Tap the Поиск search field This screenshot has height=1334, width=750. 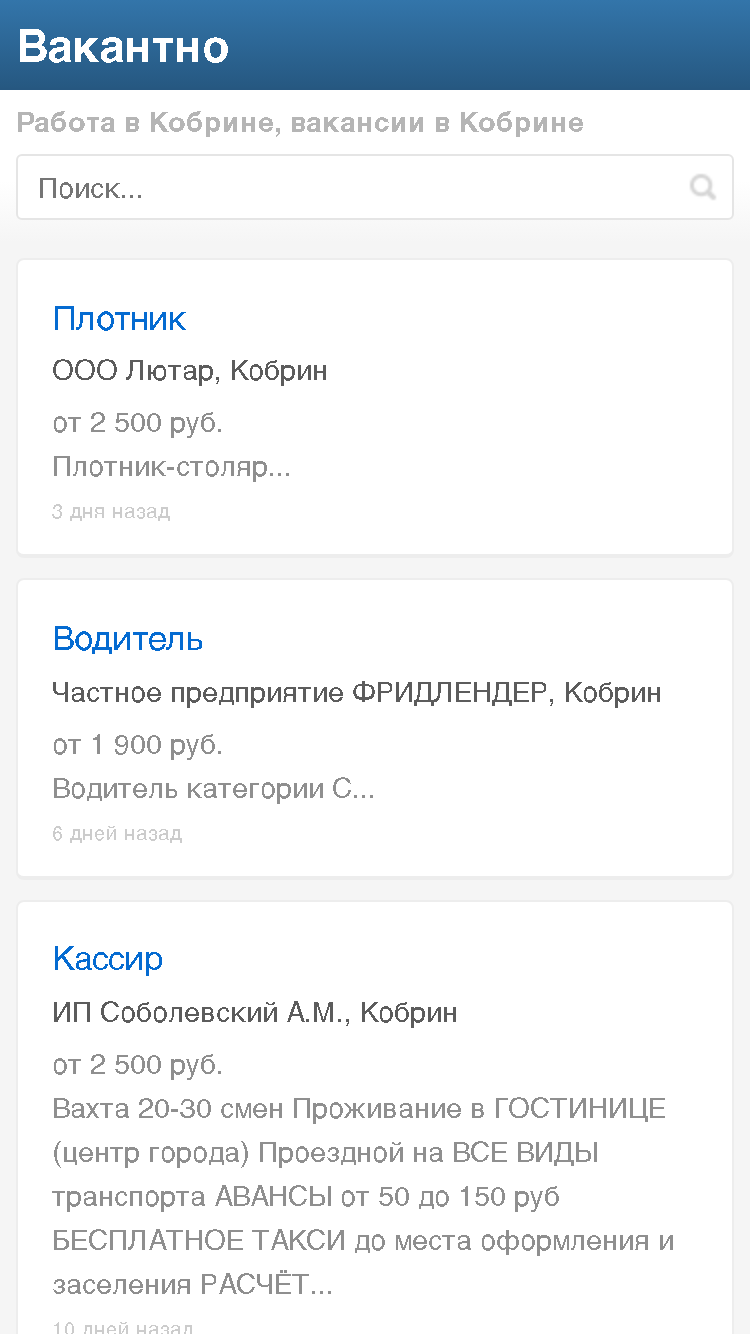(x=374, y=187)
